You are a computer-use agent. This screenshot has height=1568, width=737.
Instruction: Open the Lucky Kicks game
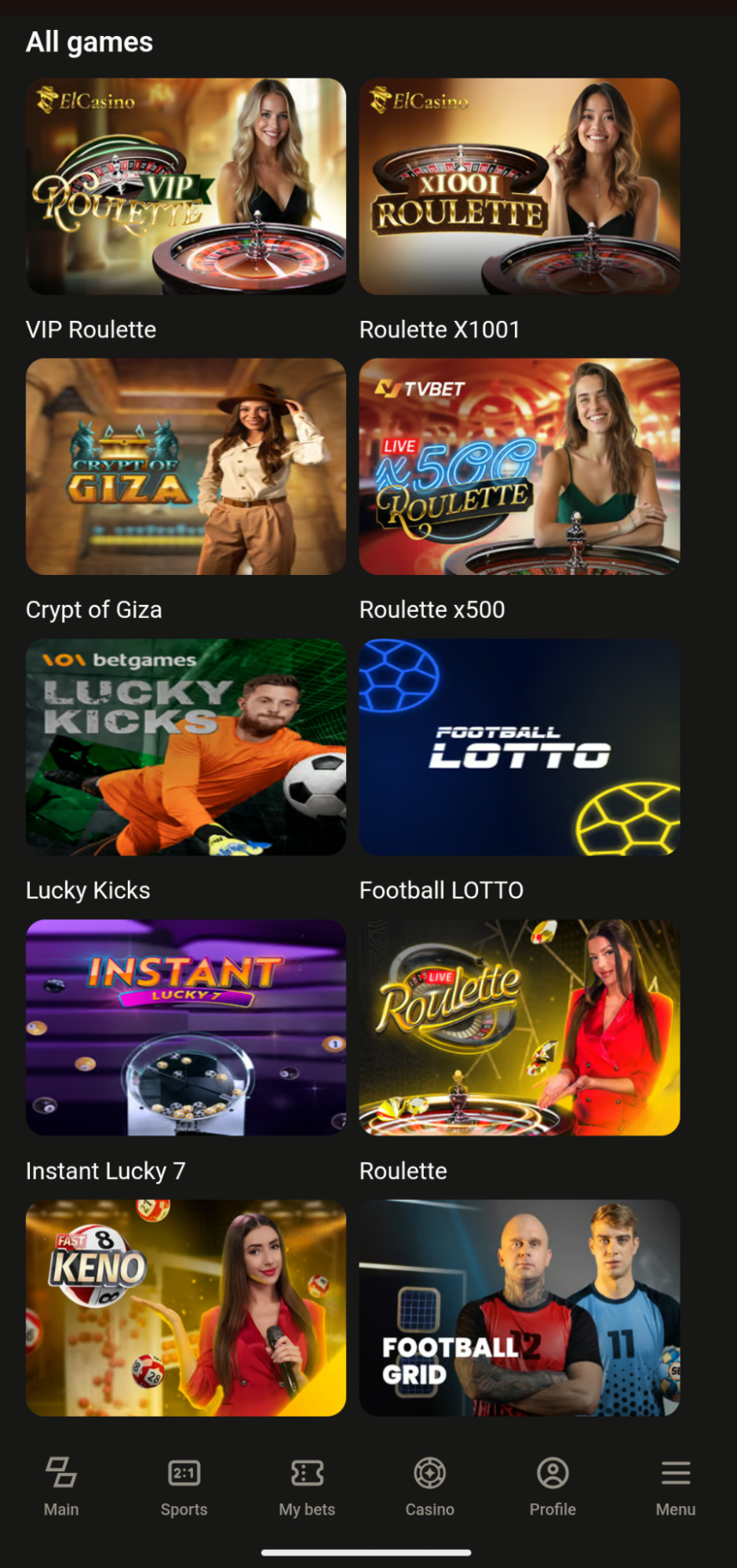coord(186,747)
